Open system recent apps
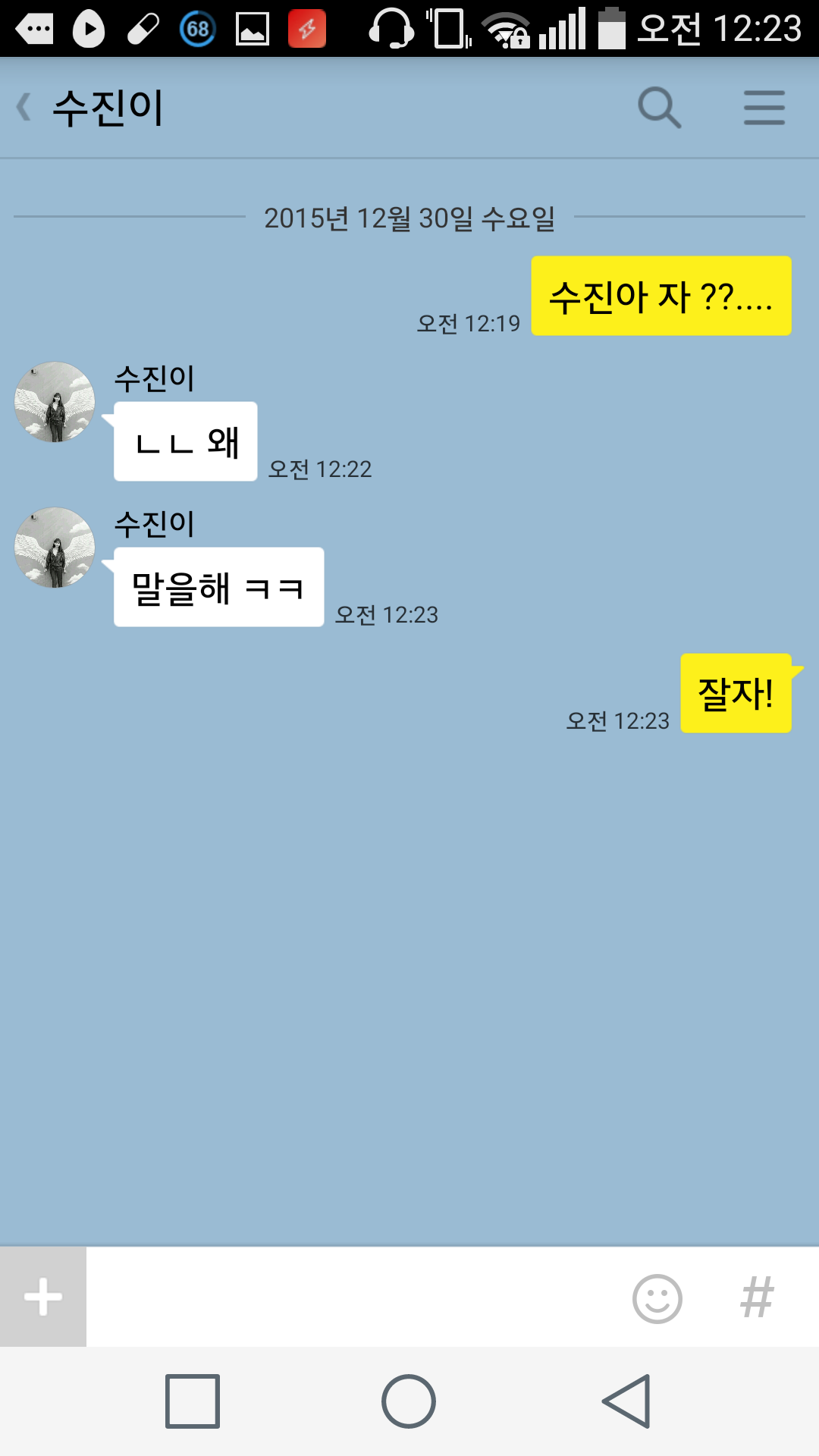819x1456 pixels. coord(193,1401)
